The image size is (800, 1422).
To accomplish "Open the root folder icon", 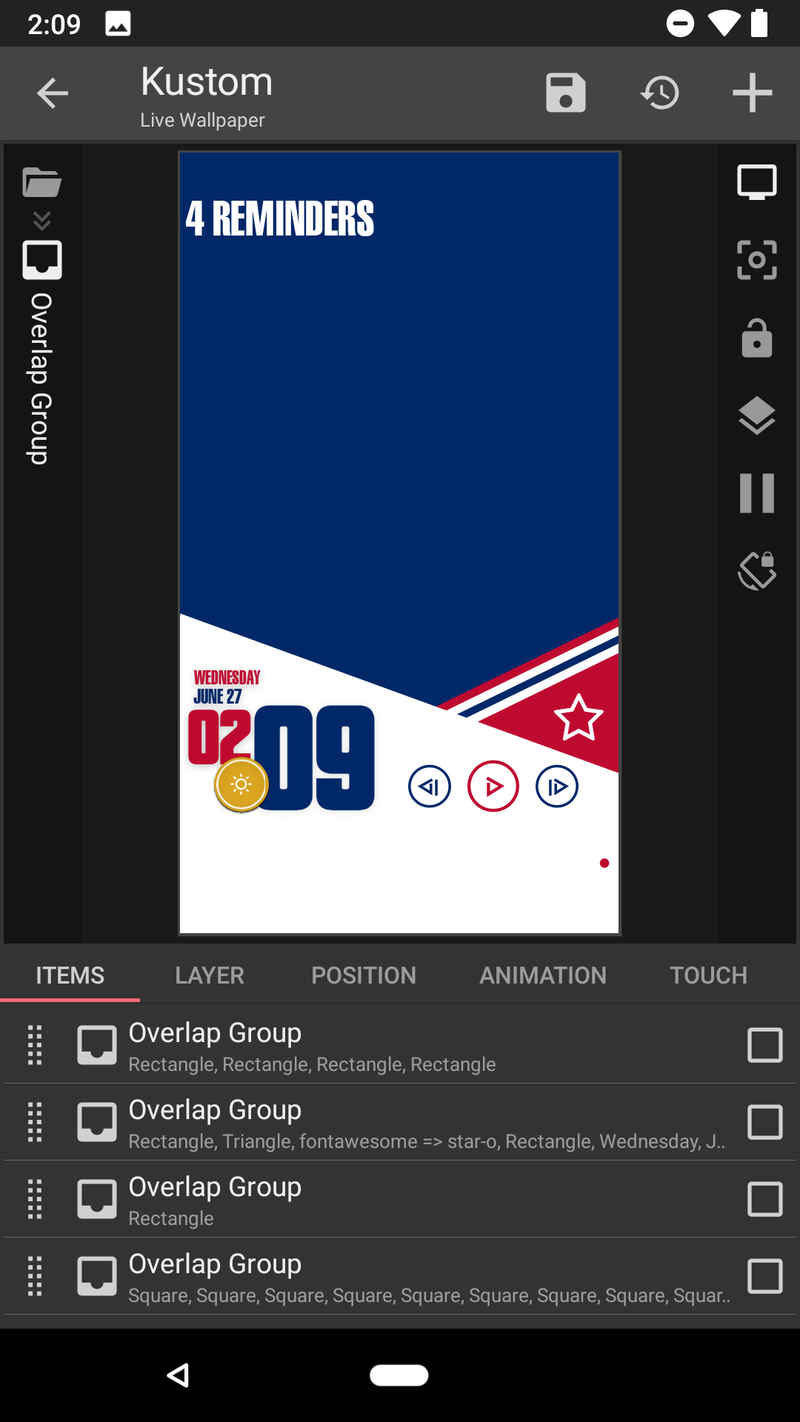I will click(x=42, y=183).
